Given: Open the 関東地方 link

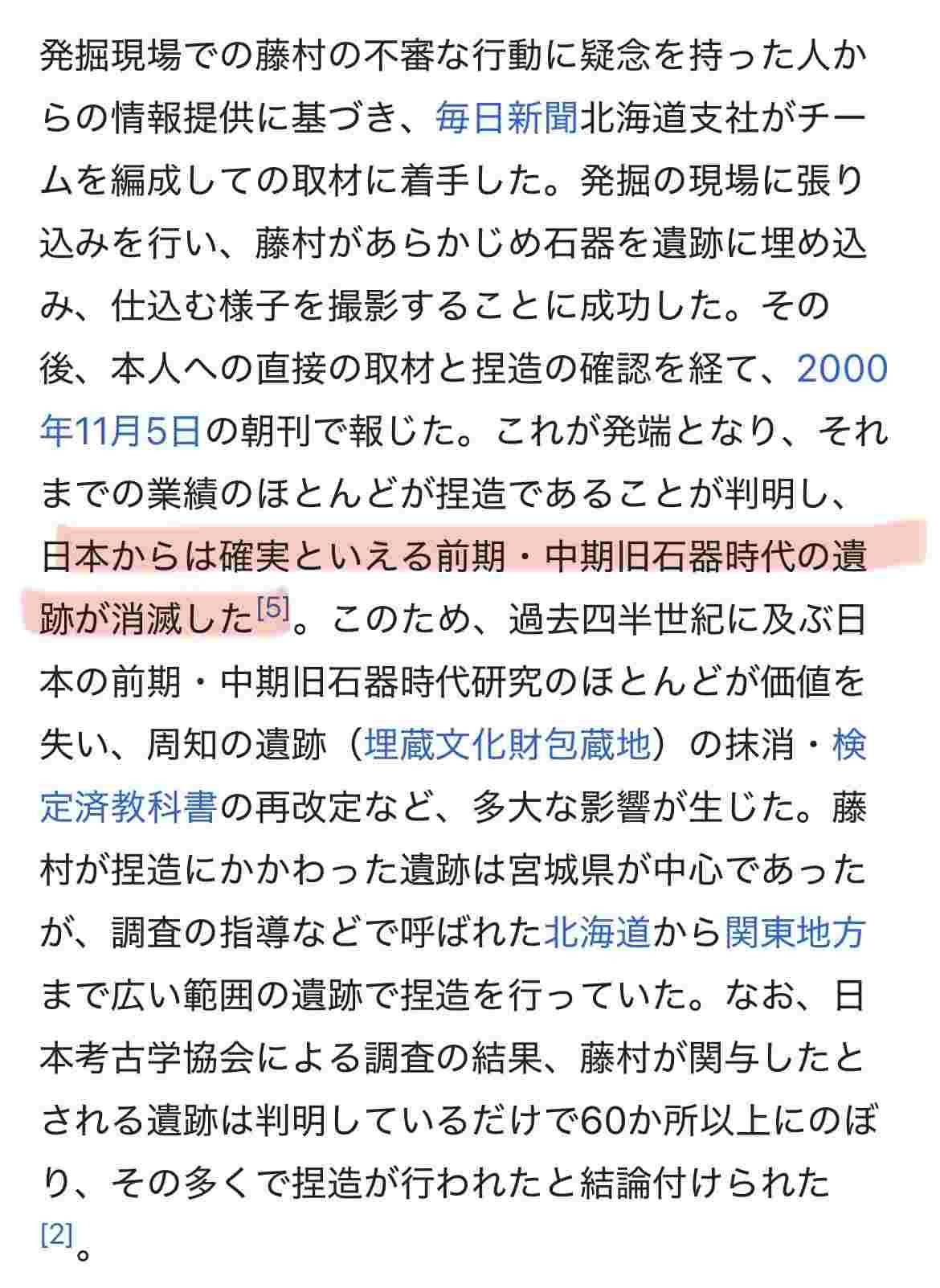Looking at the screenshot, I should pos(795,933).
